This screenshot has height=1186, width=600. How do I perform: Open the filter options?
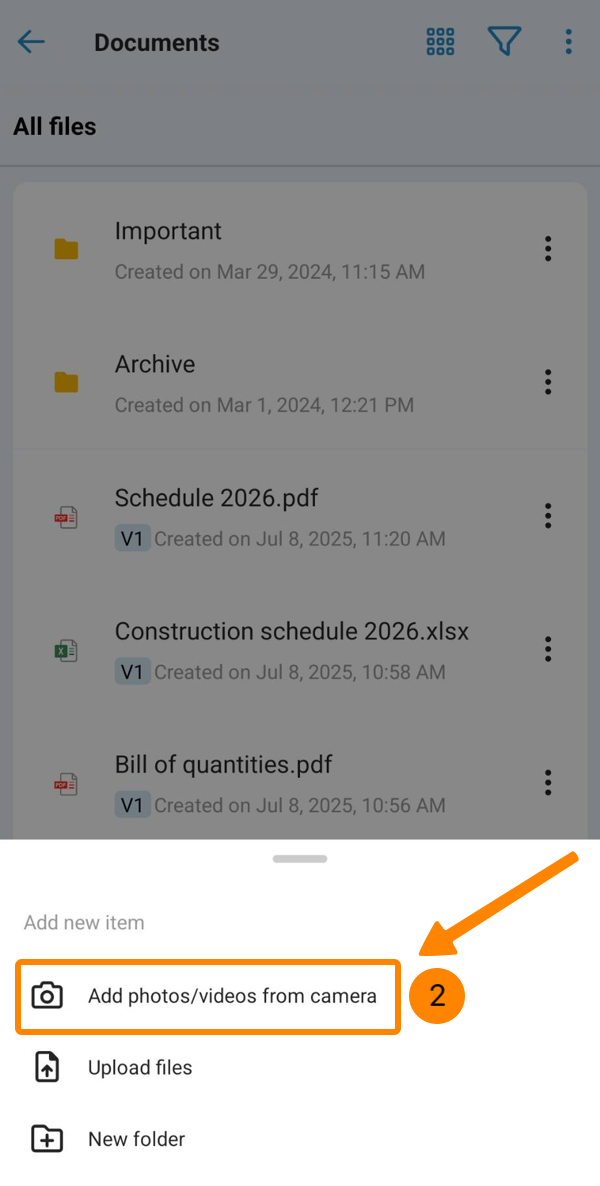point(505,42)
